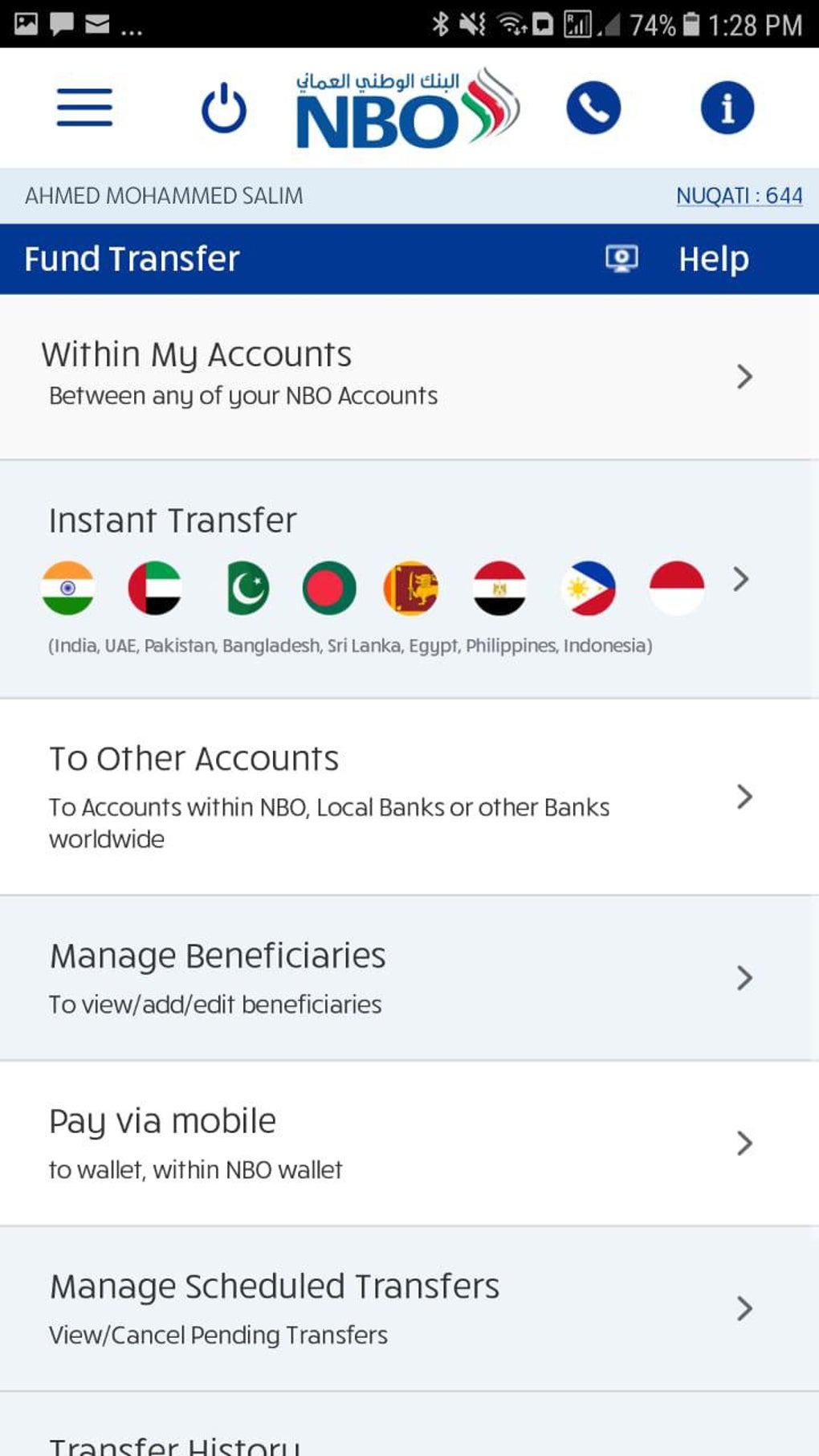Open the phone contact icon
This screenshot has width=819, height=1456.
click(593, 106)
